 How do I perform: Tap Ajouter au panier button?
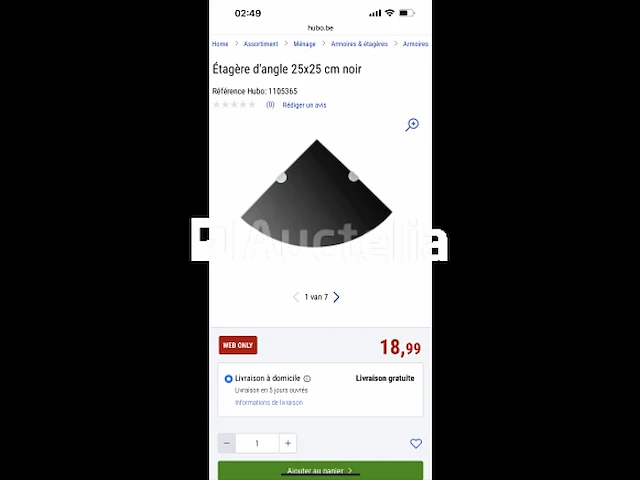point(320,470)
